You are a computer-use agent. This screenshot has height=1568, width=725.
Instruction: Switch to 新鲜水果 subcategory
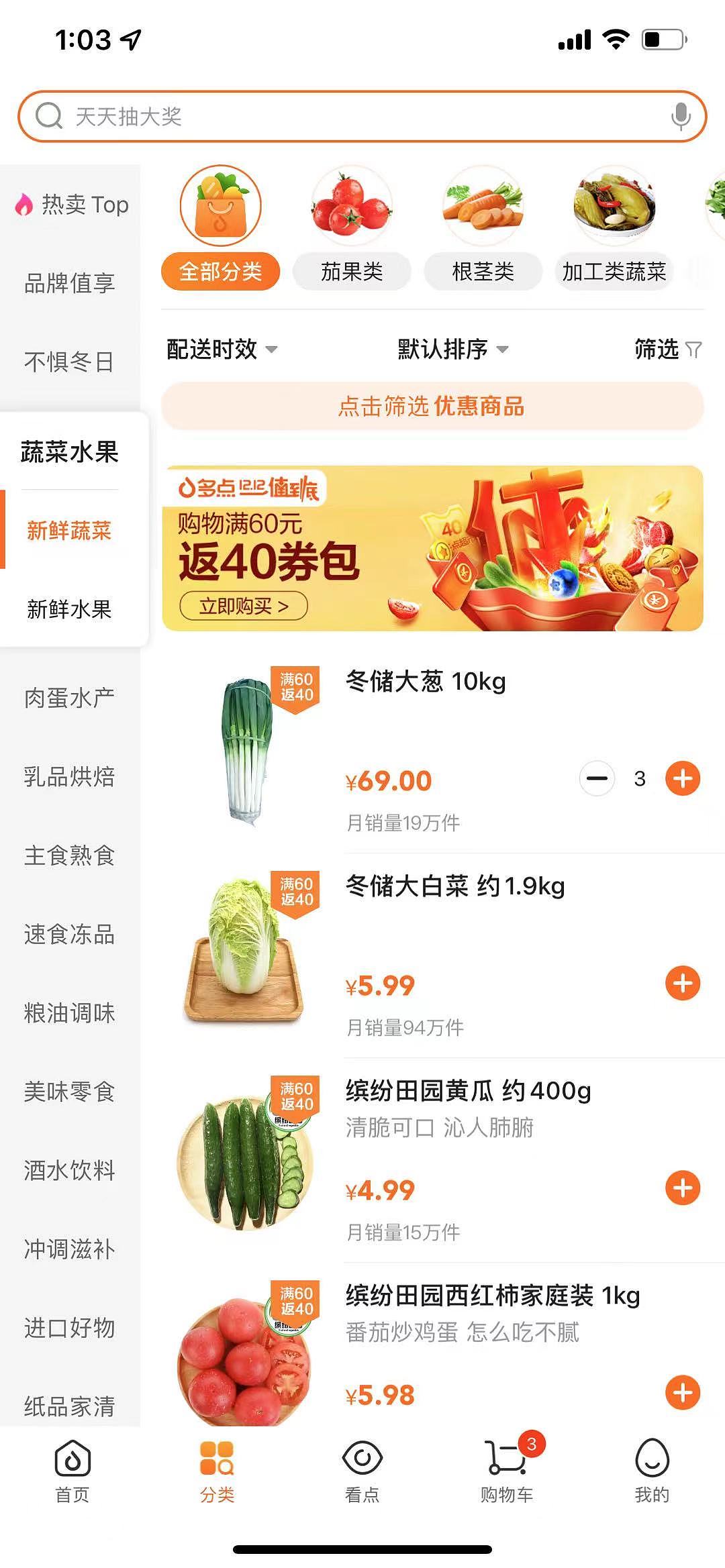tap(69, 609)
